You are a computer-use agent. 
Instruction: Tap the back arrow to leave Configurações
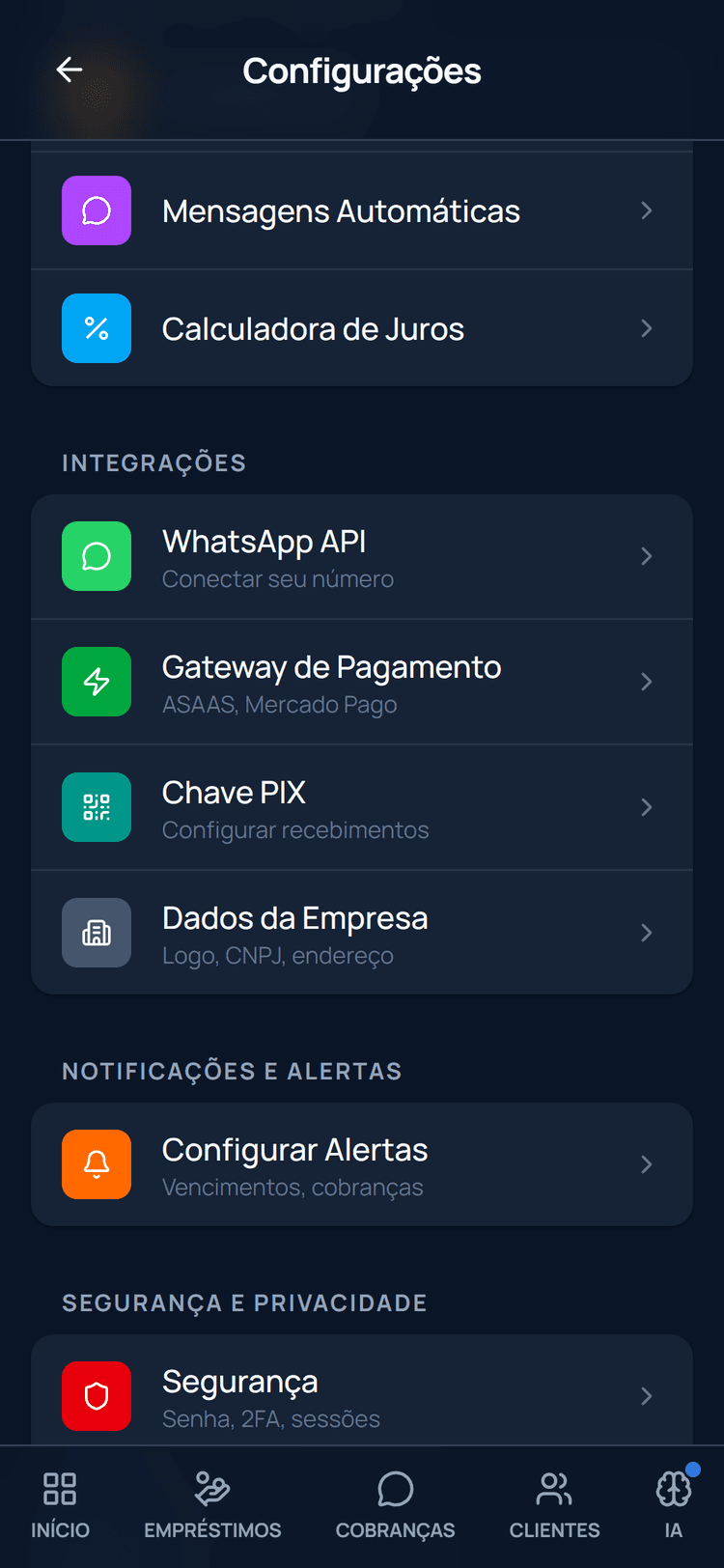pyautogui.click(x=69, y=70)
